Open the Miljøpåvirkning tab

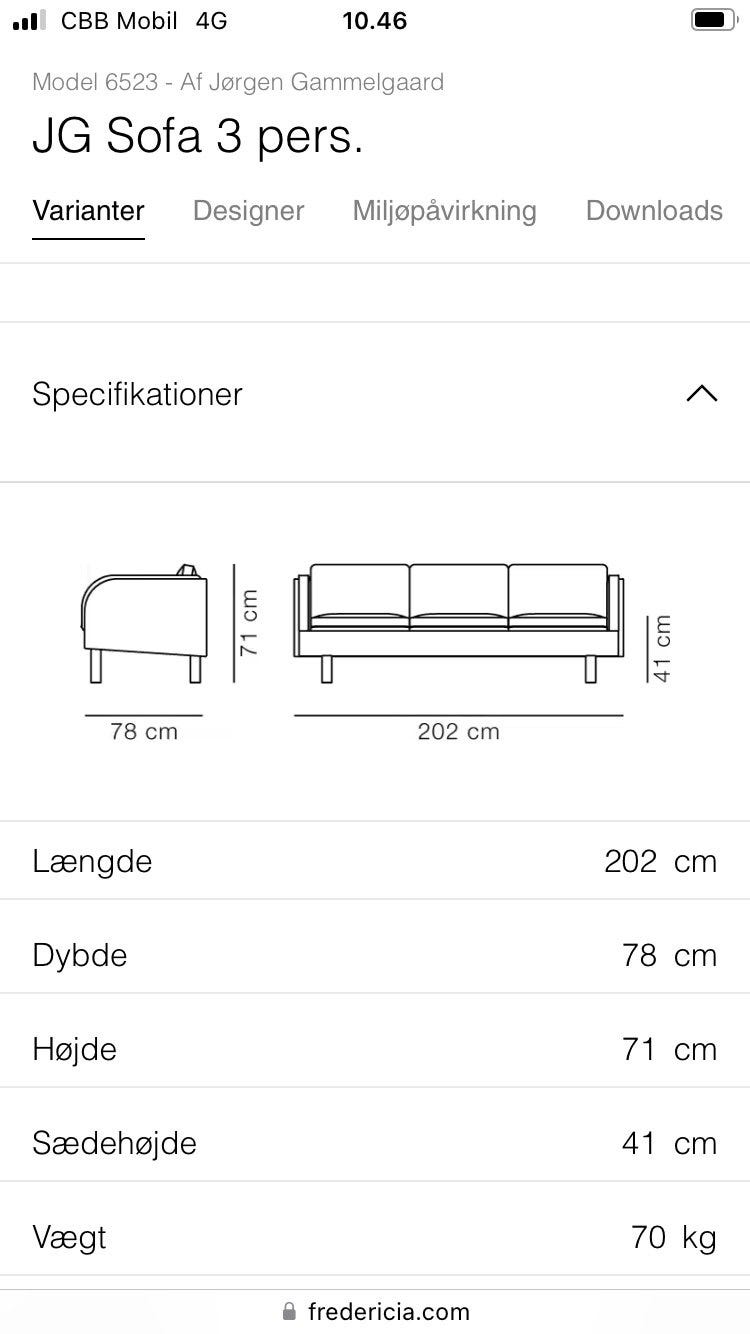pos(444,211)
